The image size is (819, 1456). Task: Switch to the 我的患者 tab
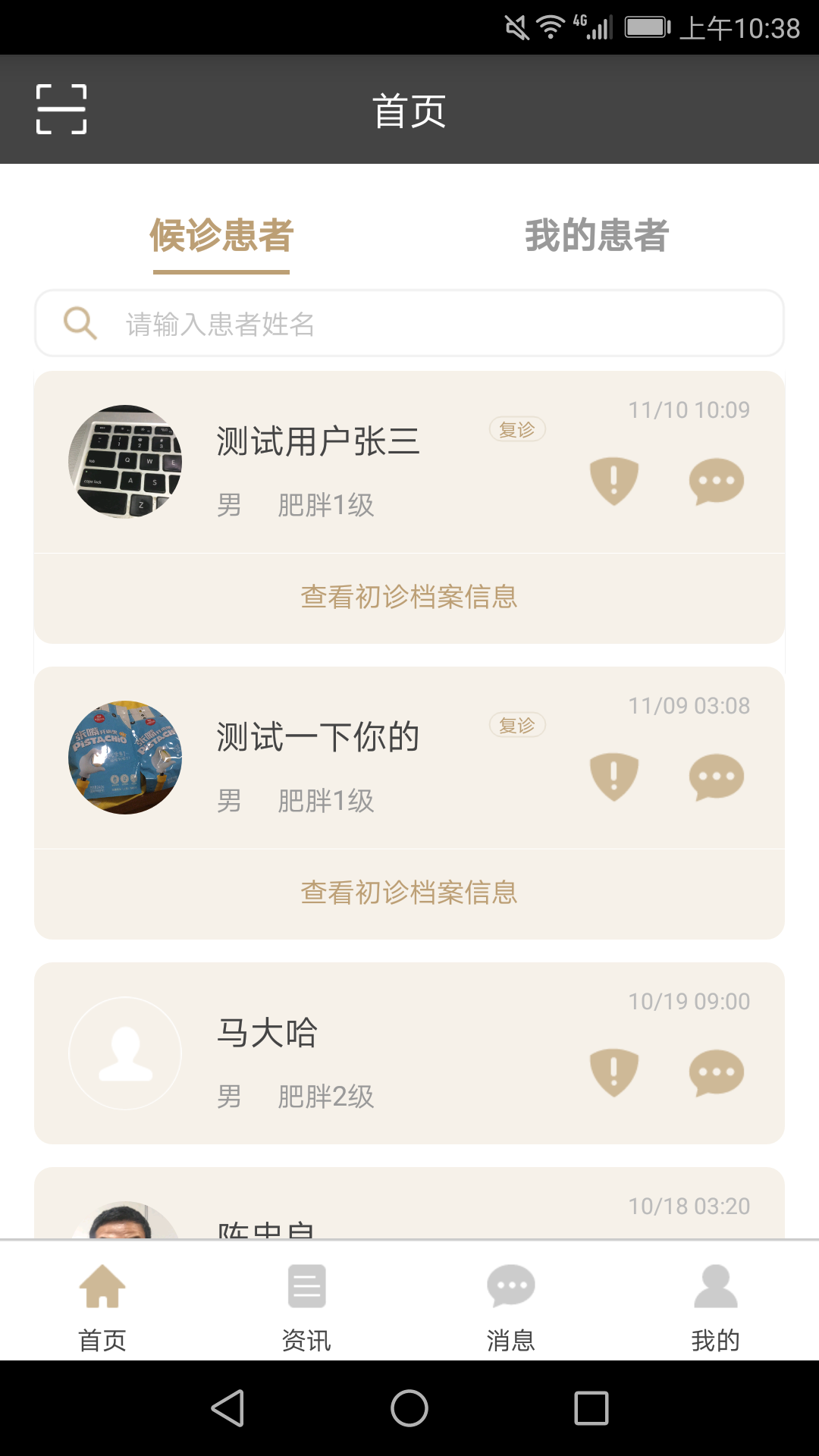tap(597, 235)
